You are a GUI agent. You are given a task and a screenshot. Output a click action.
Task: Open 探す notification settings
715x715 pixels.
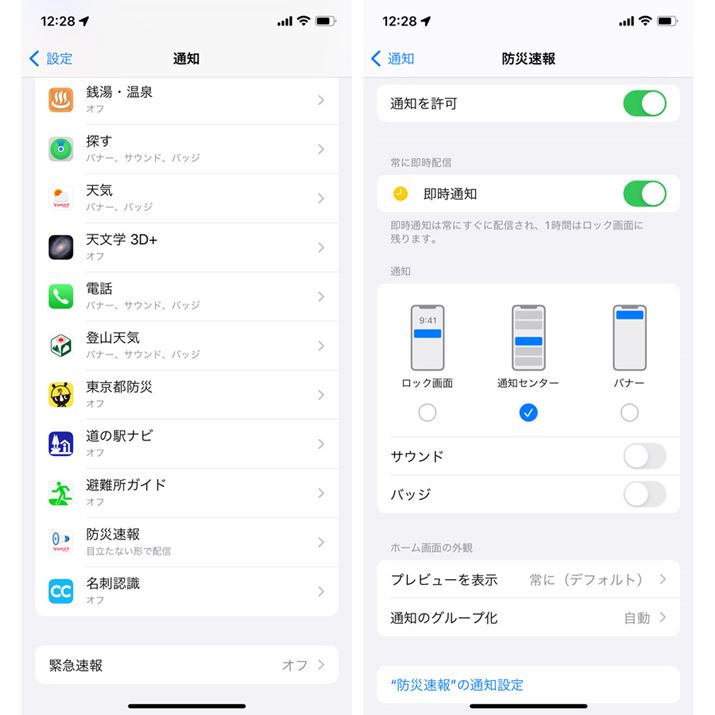pyautogui.click(x=186, y=149)
